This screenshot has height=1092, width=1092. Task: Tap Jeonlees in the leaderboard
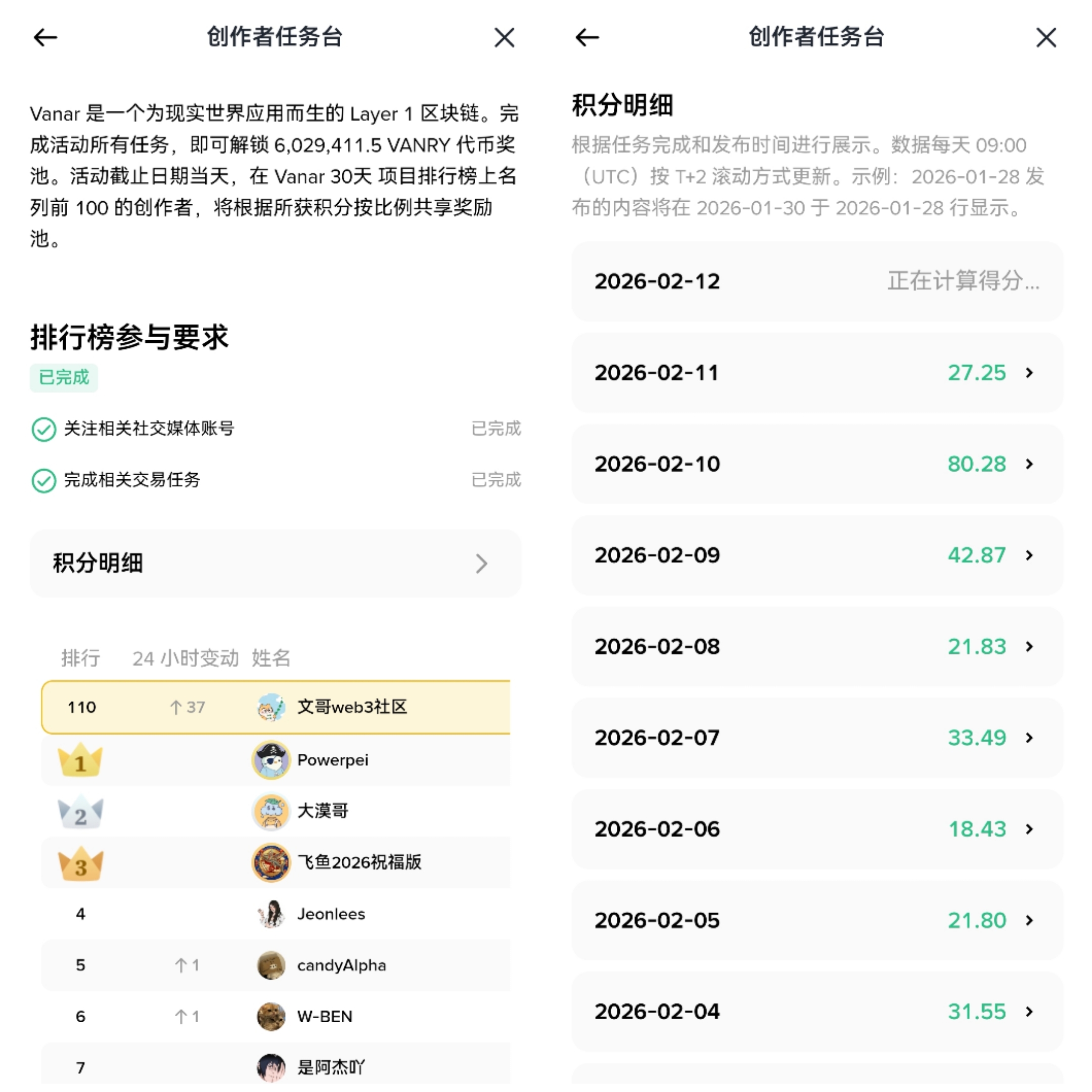(x=331, y=914)
